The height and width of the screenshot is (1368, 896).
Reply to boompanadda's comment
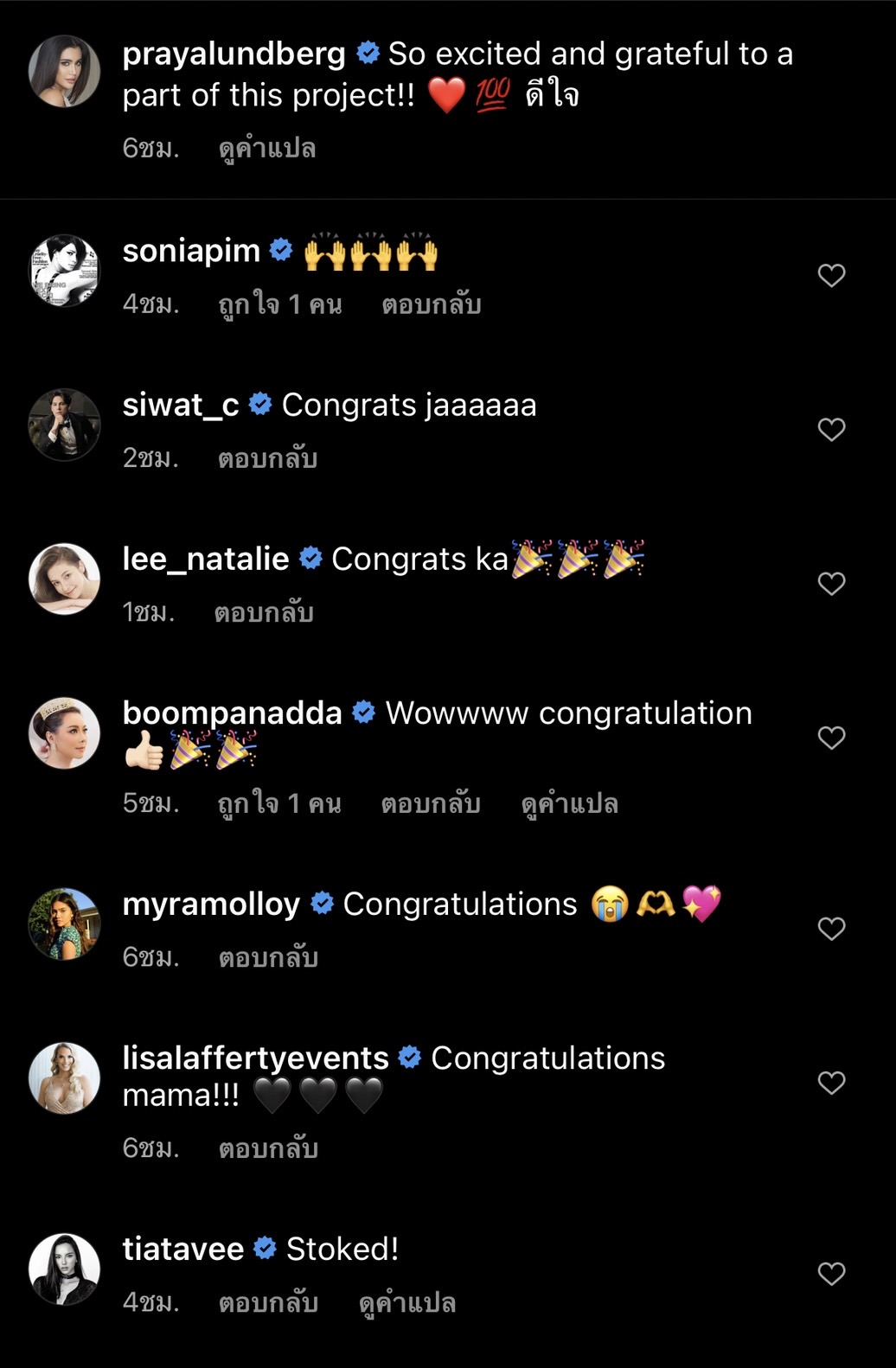pos(430,804)
